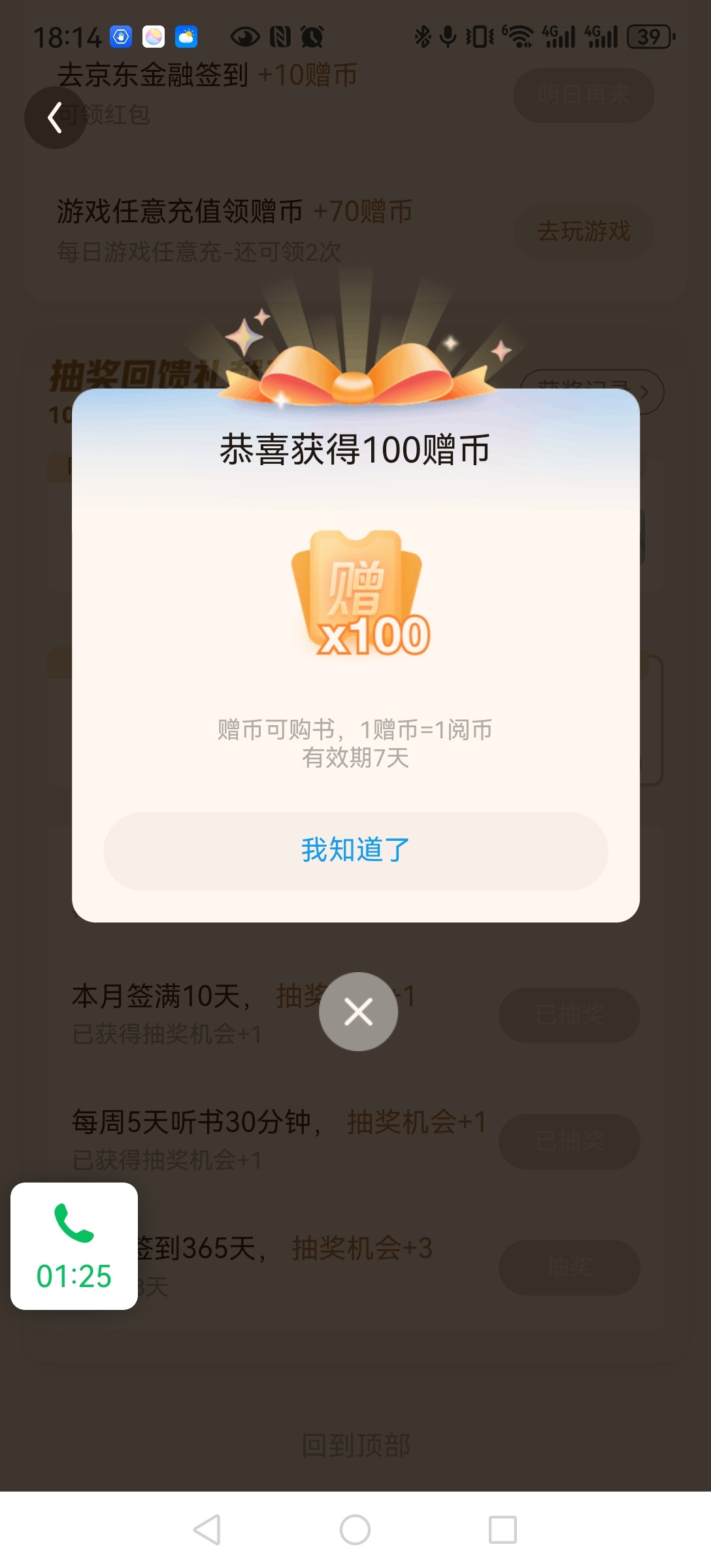Confirm with the 我知道了 button
The image size is (711, 1568).
(355, 851)
